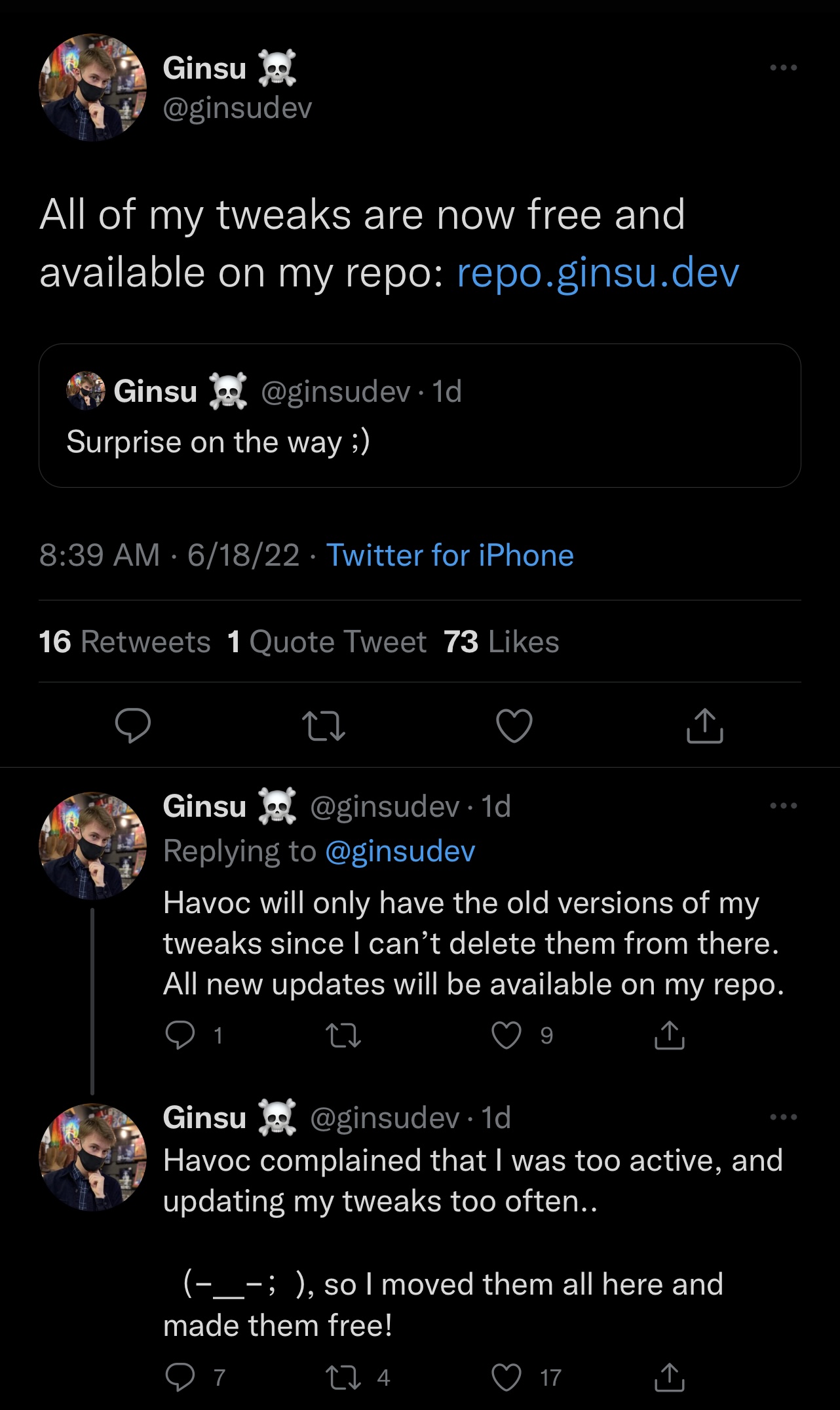The image size is (840, 1410).
Task: Open three-dot menu on 'Havoc complained' reply
Action: [x=784, y=1116]
